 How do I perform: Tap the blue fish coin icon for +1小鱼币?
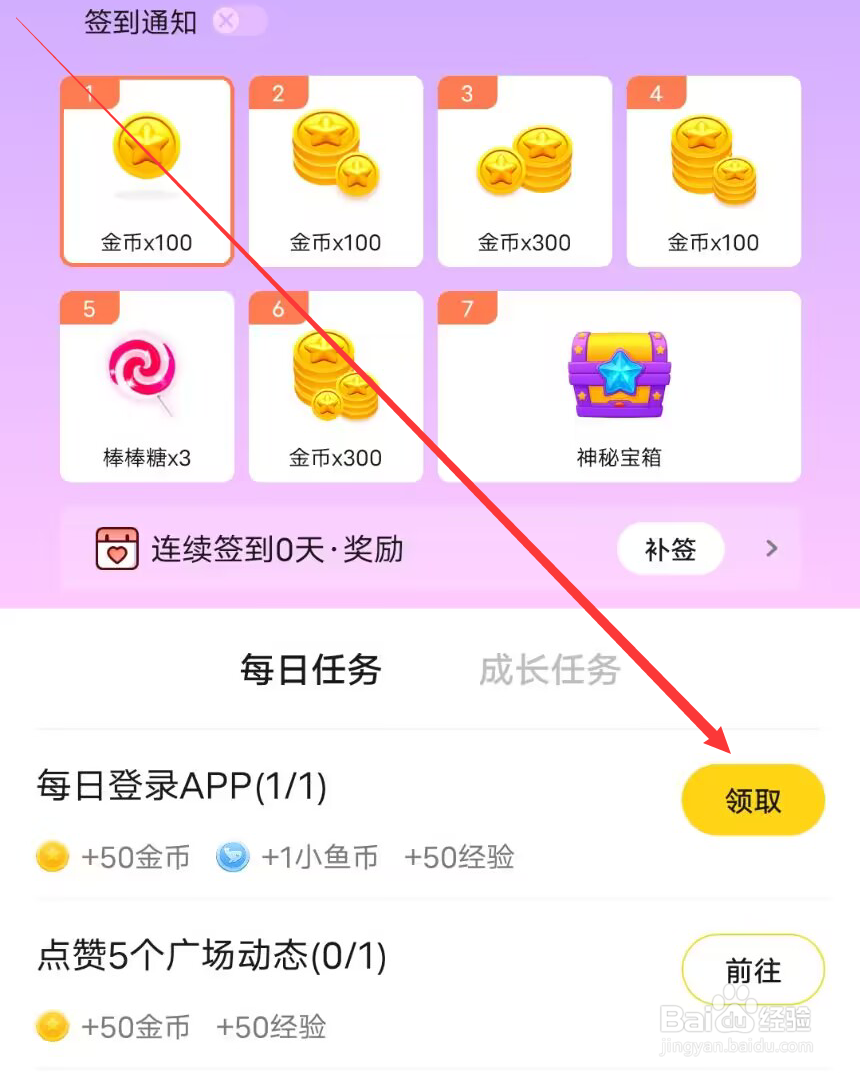(x=232, y=857)
